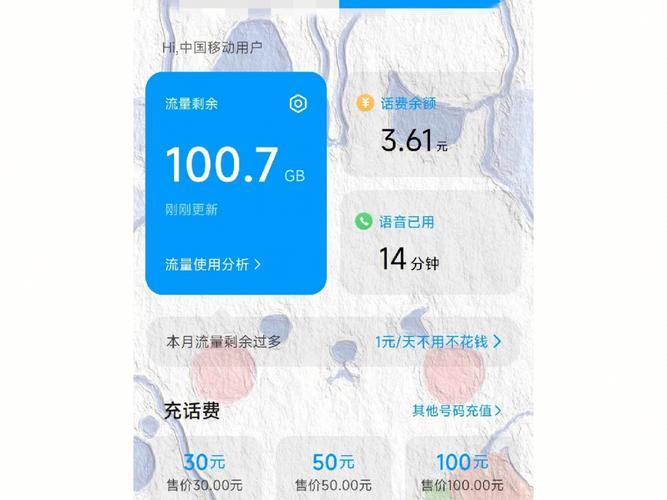The height and width of the screenshot is (500, 667).
Task: Open the 1元/天不用不花钱 offer
Action: 438,342
